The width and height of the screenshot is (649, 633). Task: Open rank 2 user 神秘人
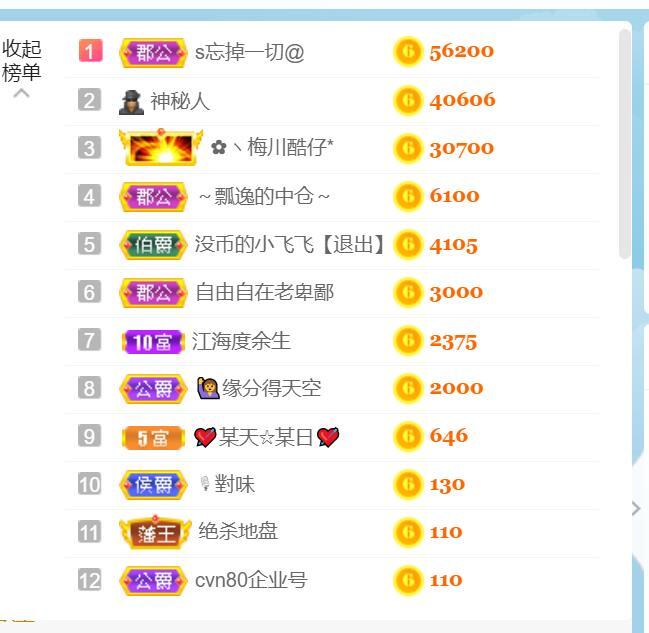pyautogui.click(x=179, y=101)
